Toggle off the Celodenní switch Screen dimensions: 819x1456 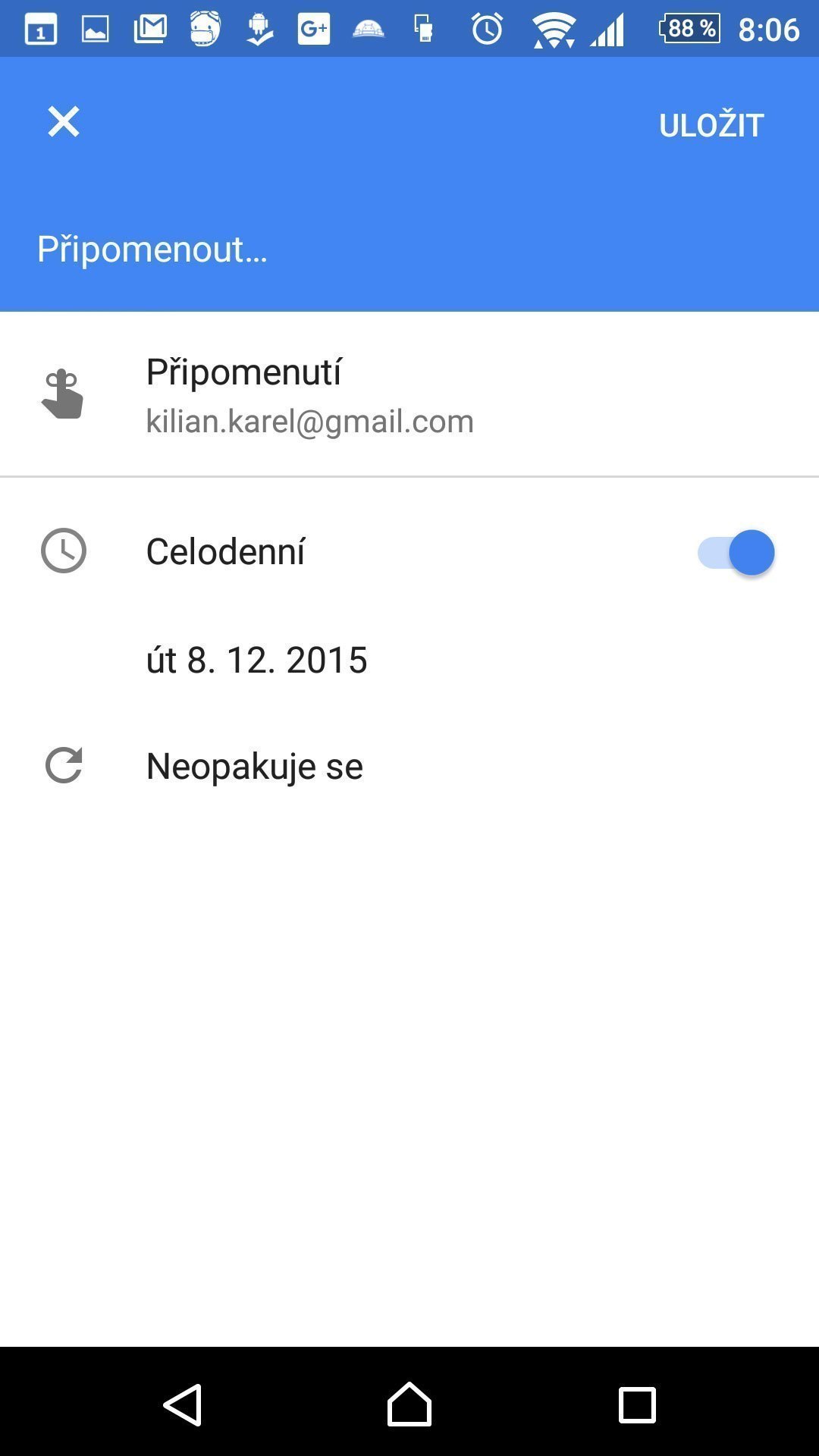point(736,552)
